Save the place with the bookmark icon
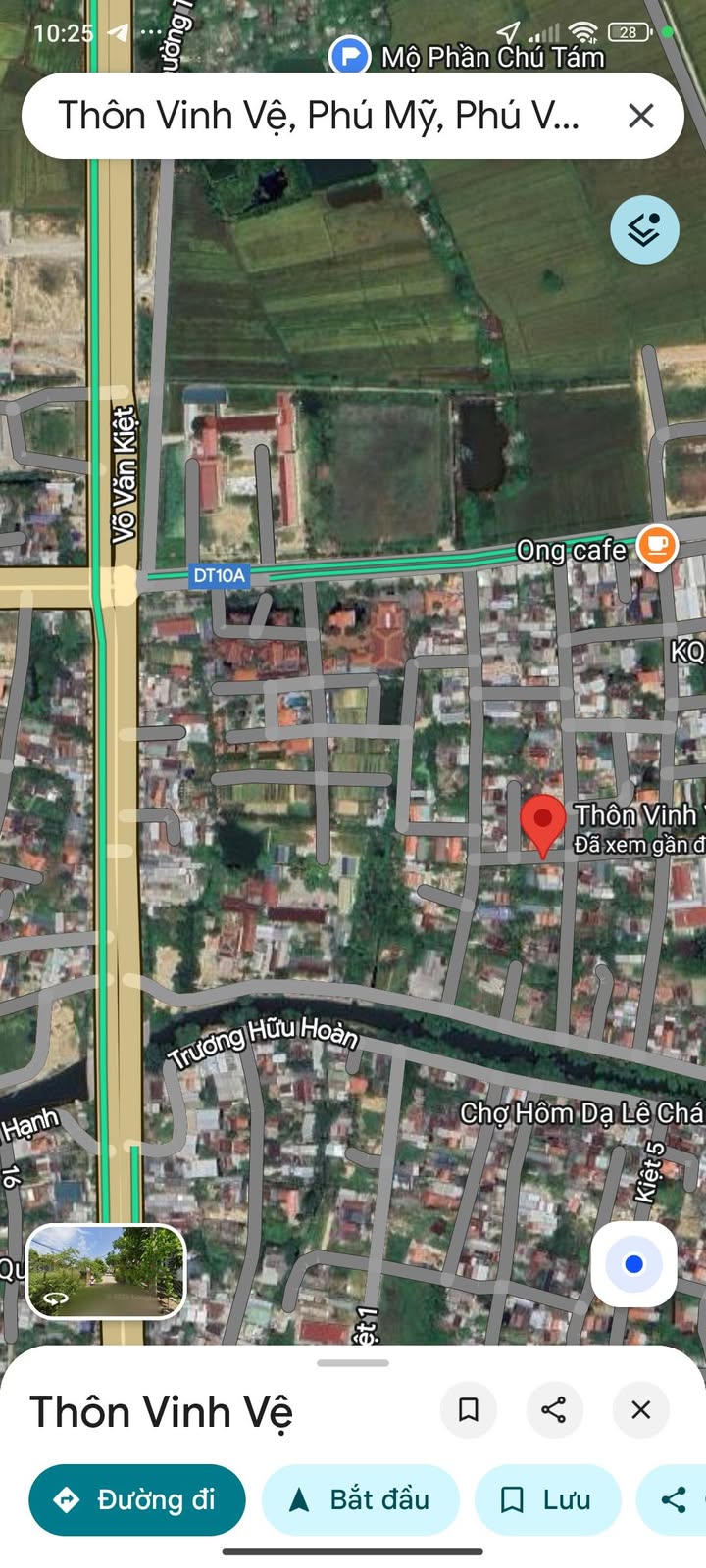Viewport: 706px width, 1568px height. coord(469,1410)
